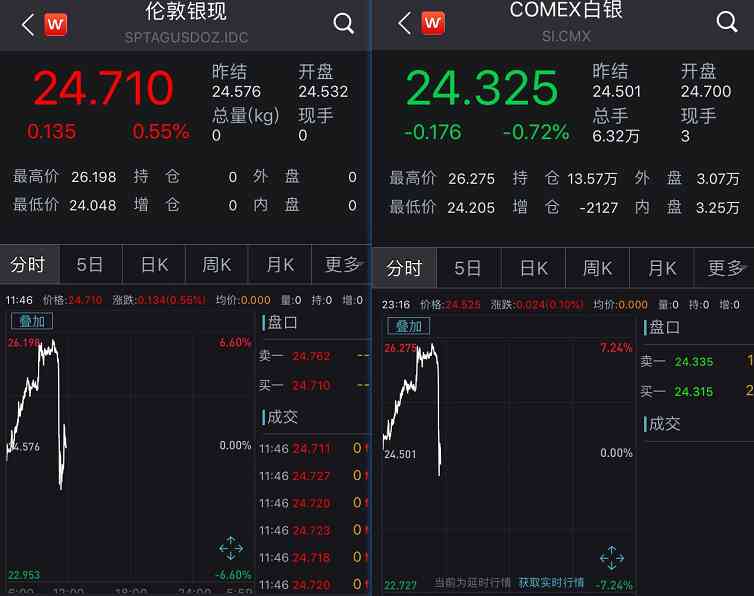754x596 pixels.
Task: Select the 周K tab for 伦敦银现
Action: (x=217, y=265)
